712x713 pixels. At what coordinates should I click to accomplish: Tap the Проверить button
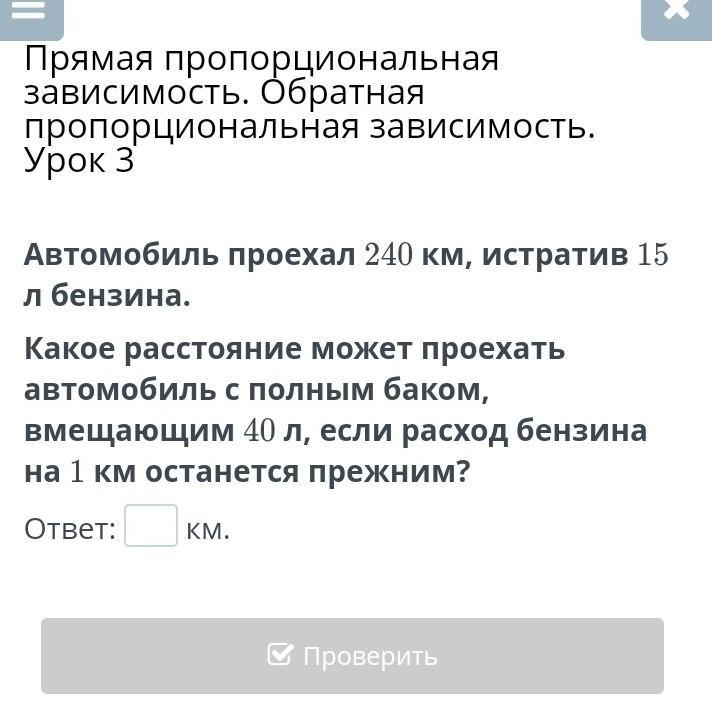pyautogui.click(x=352, y=656)
